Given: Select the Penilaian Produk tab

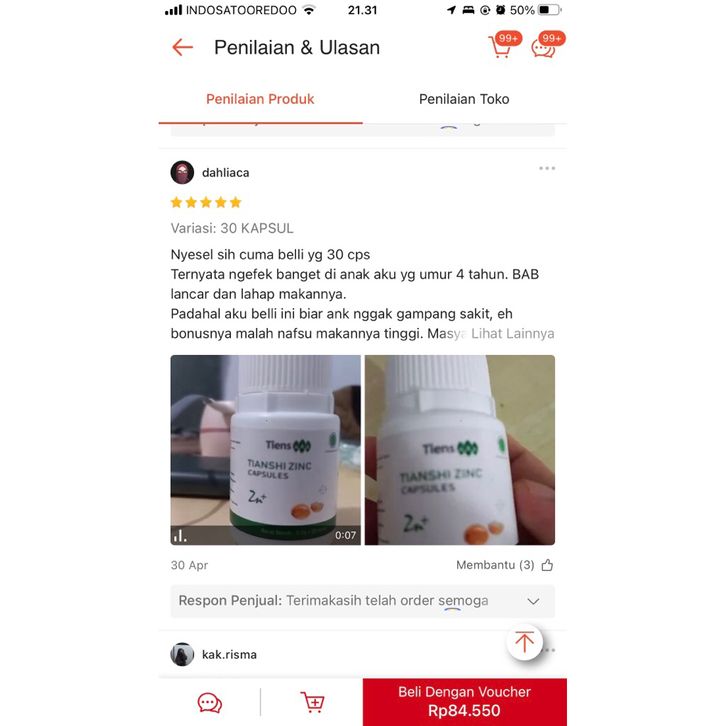Looking at the screenshot, I should pyautogui.click(x=260, y=99).
